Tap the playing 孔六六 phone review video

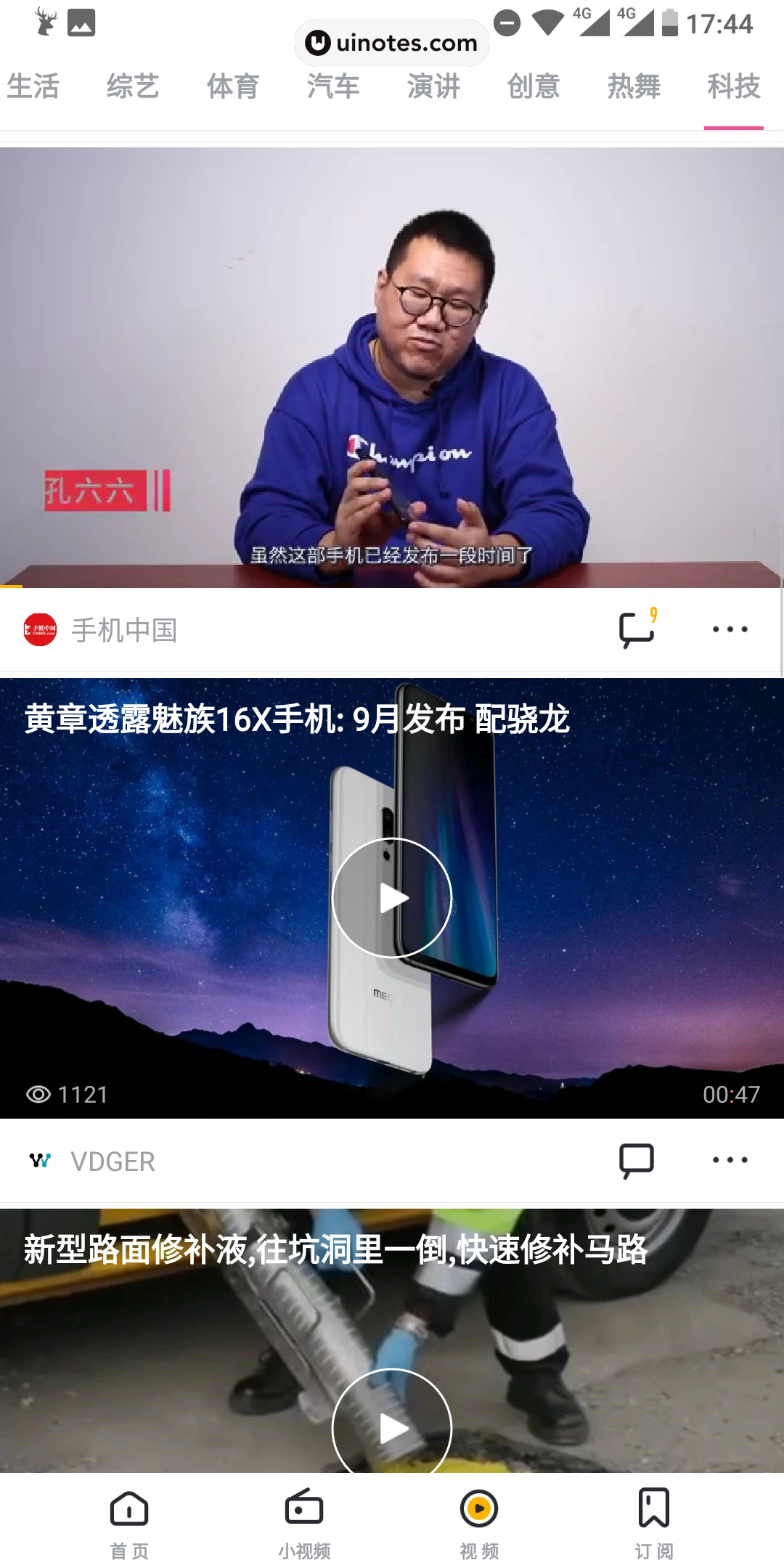(x=392, y=367)
